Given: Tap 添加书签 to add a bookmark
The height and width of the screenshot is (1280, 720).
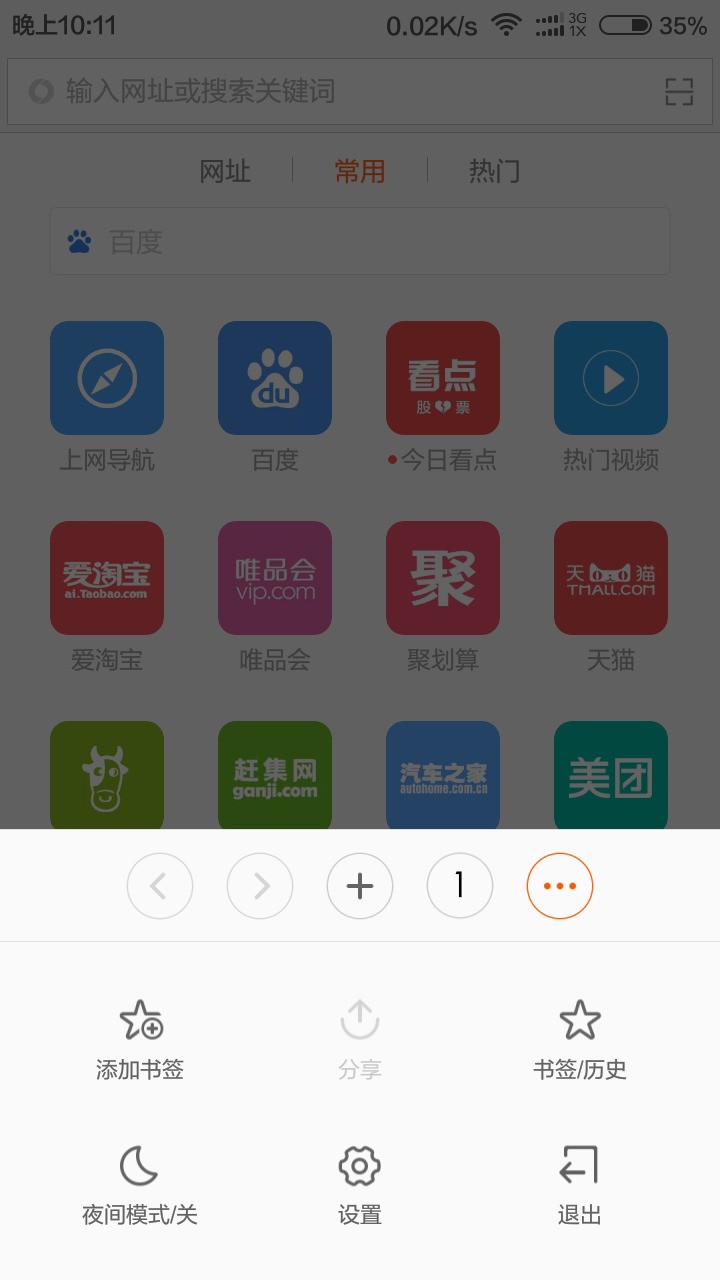Looking at the screenshot, I should coord(140,1040).
